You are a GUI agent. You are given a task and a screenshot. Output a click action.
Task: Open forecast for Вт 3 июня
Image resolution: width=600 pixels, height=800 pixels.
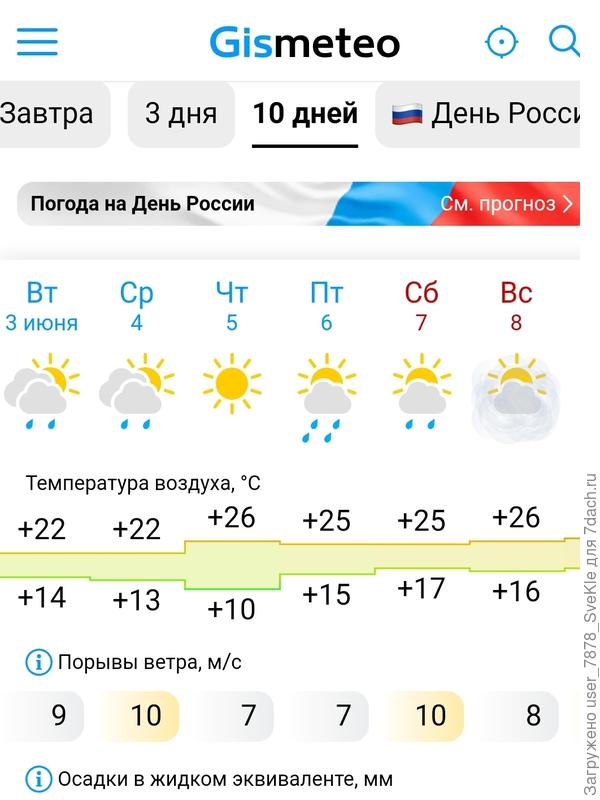(42, 350)
